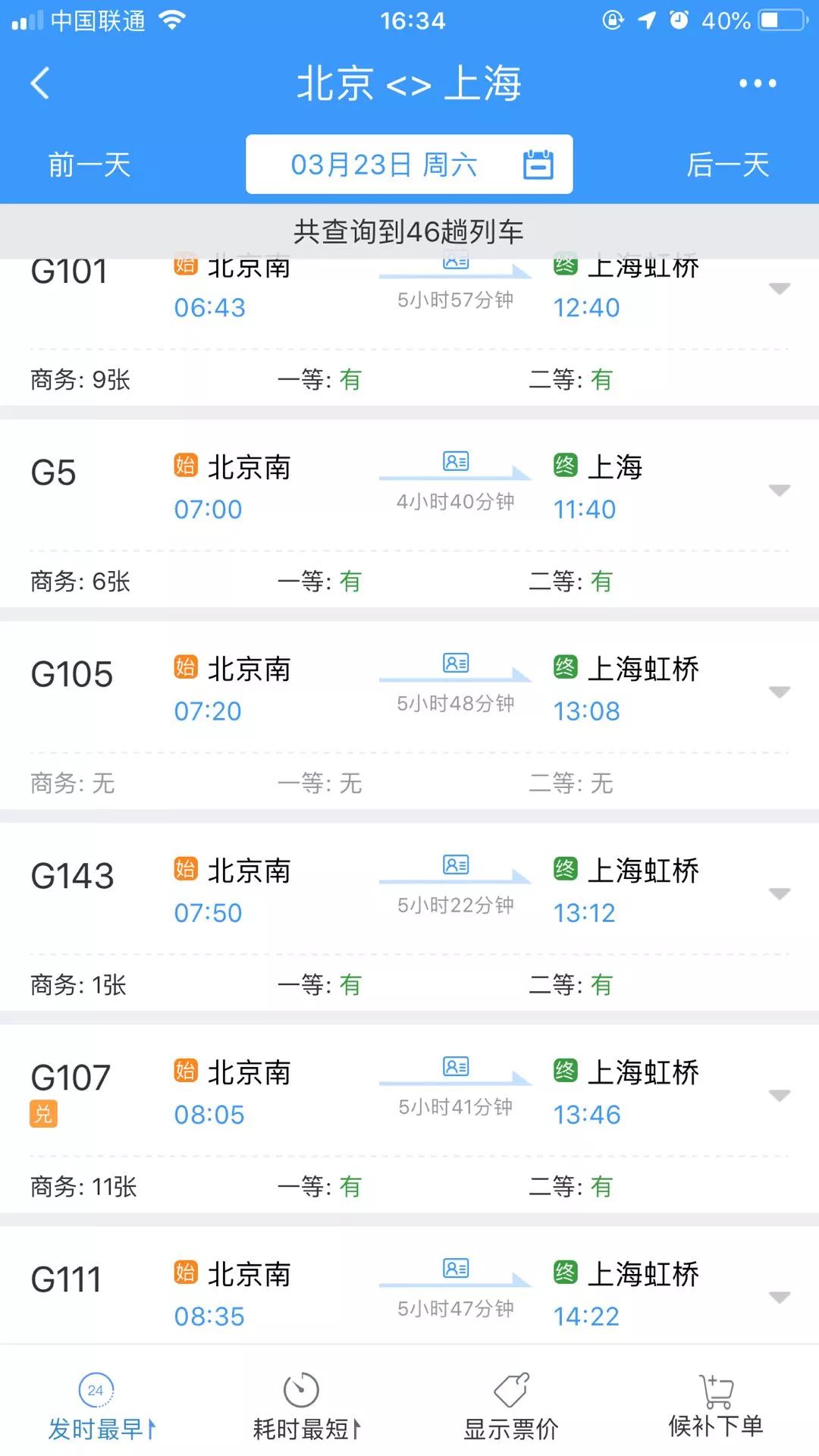Screen dimensions: 819x1456
Task: Open the date picker for 03月23日 周六
Action: (409, 165)
